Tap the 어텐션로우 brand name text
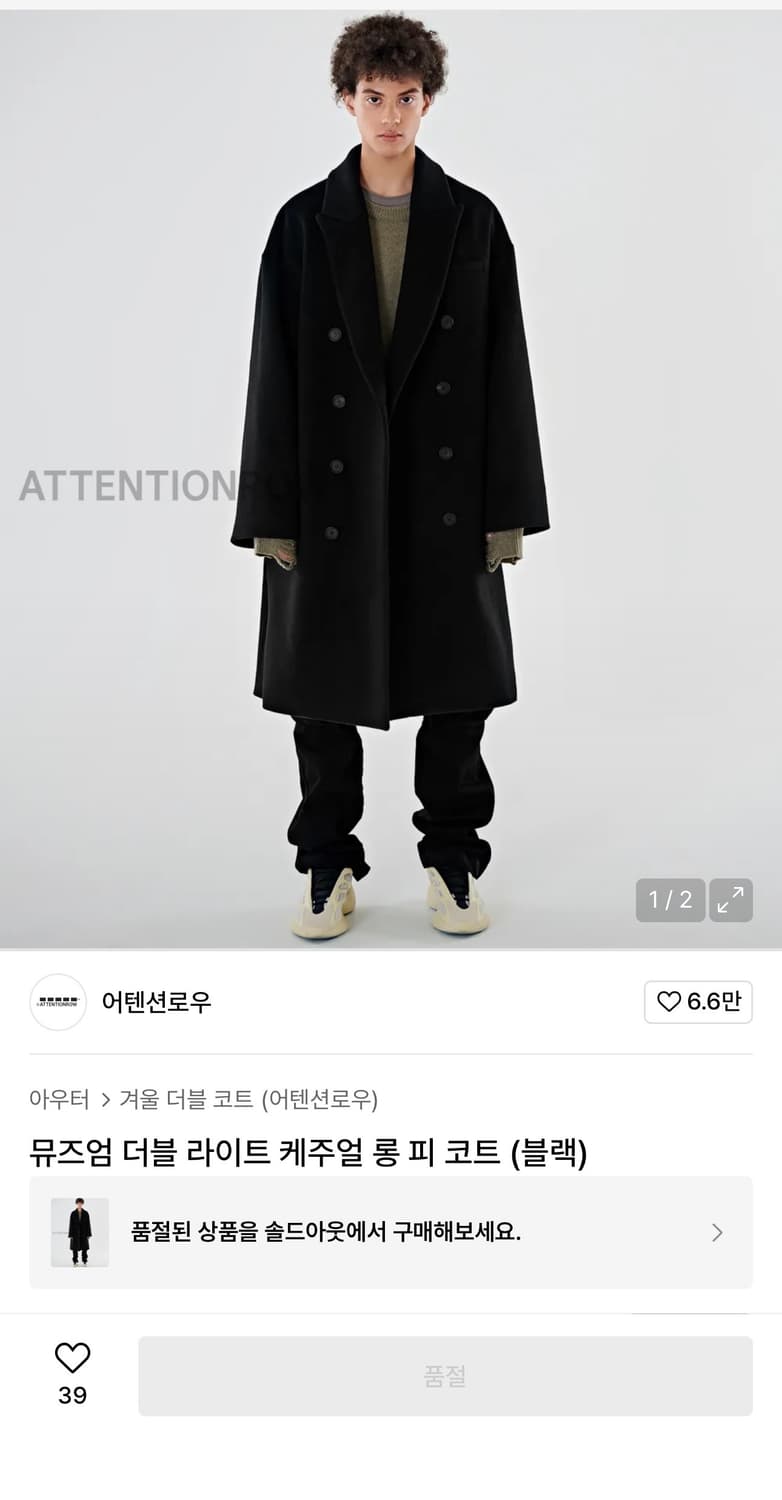 [155, 1002]
